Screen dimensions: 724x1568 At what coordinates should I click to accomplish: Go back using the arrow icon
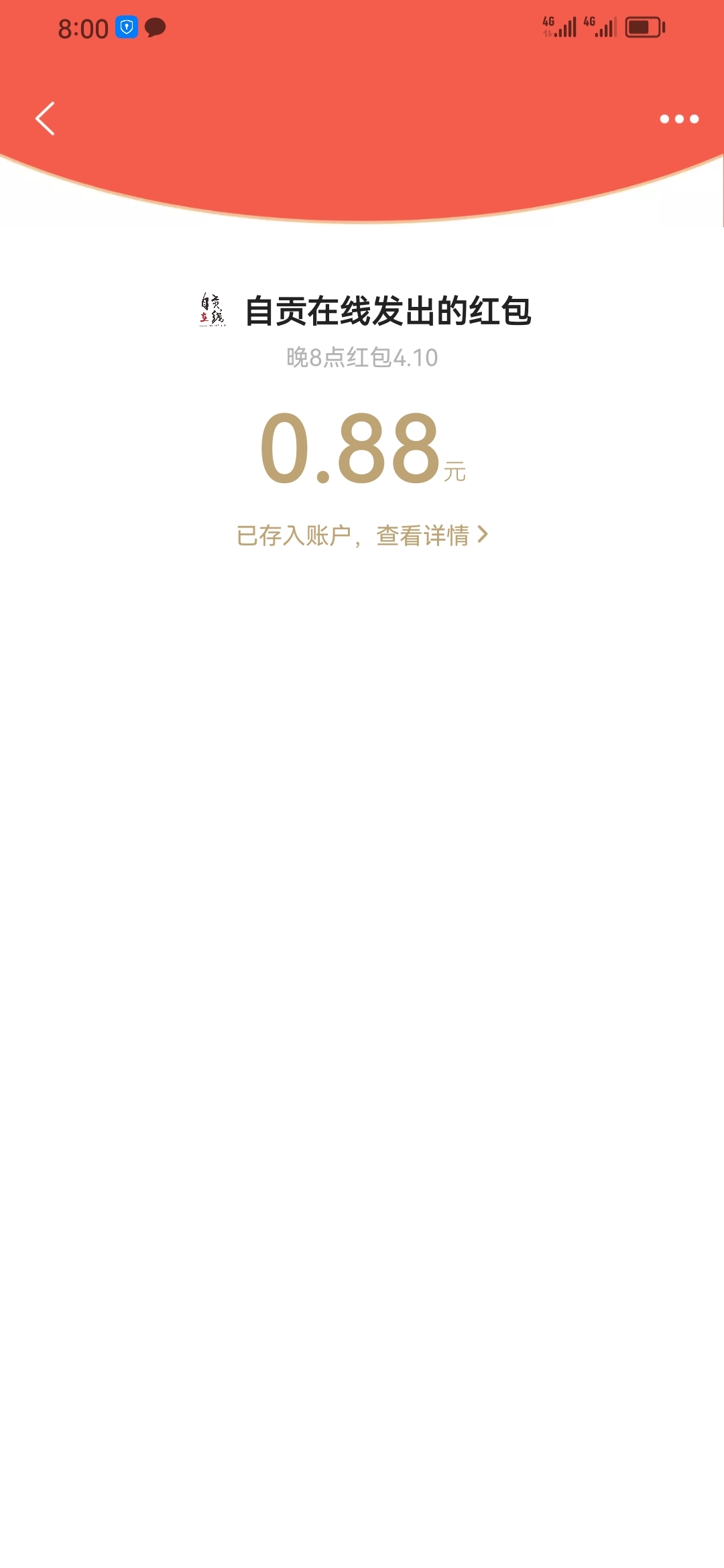click(45, 119)
